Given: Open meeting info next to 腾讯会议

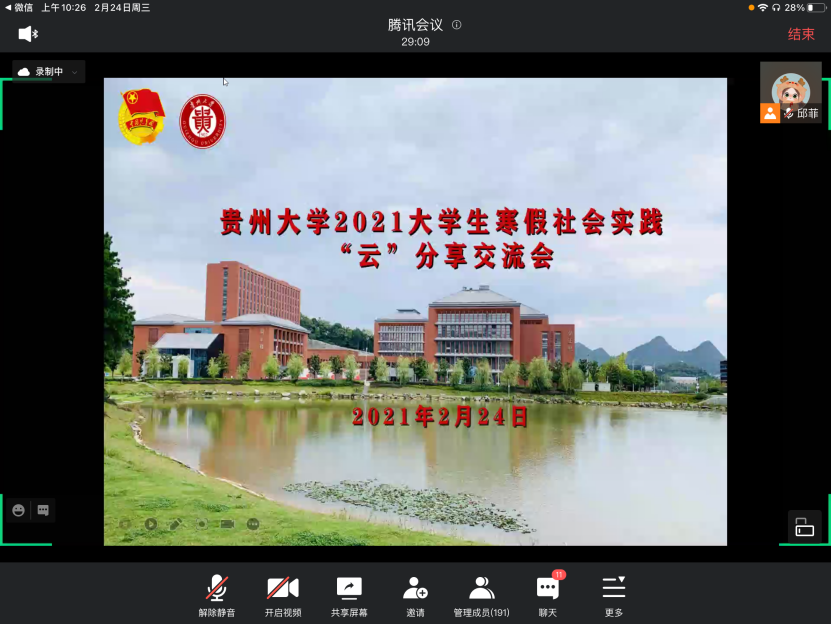Looking at the screenshot, I should [x=457, y=25].
